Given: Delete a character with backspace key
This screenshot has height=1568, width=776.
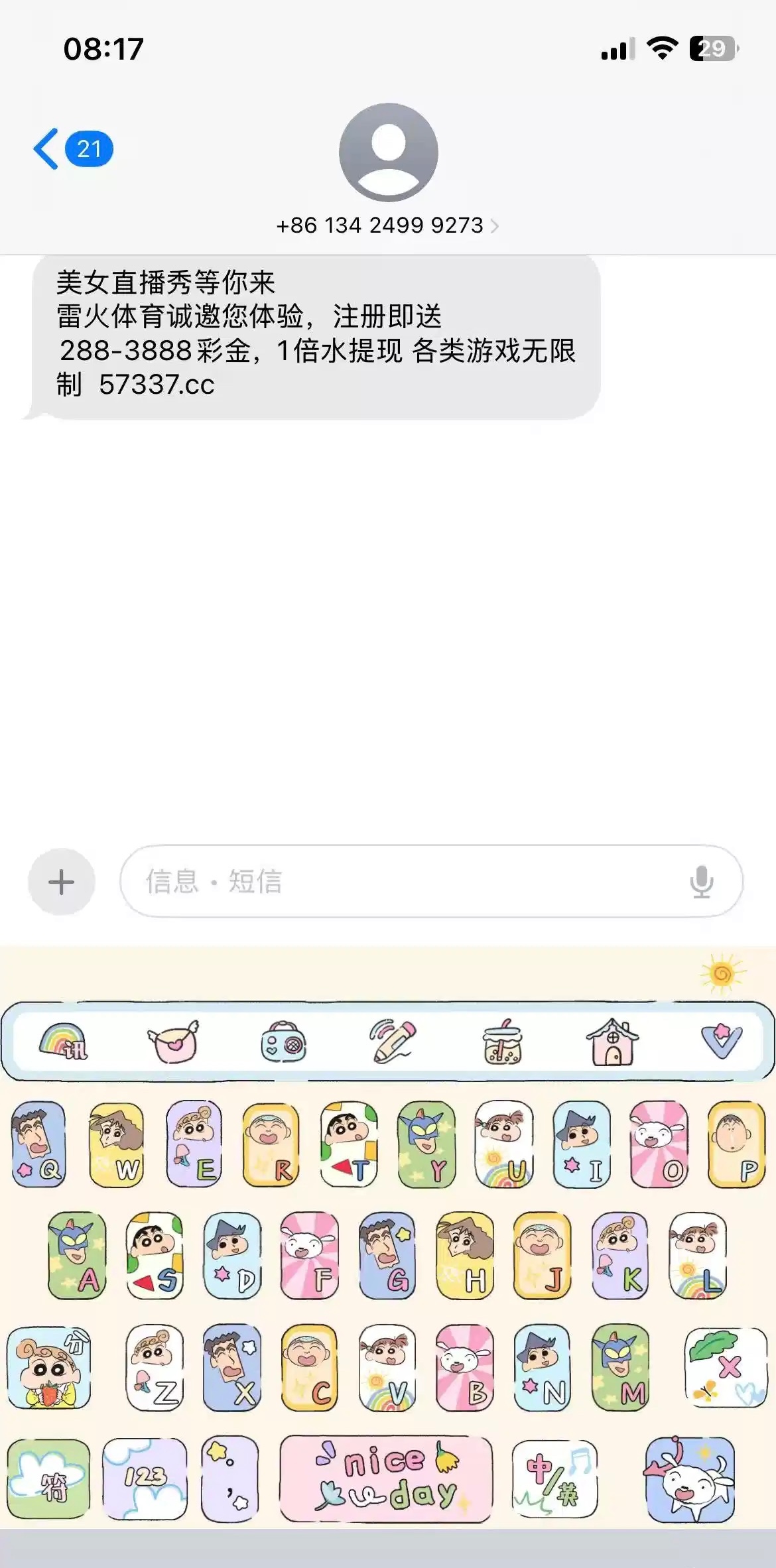Looking at the screenshot, I should click(726, 1367).
